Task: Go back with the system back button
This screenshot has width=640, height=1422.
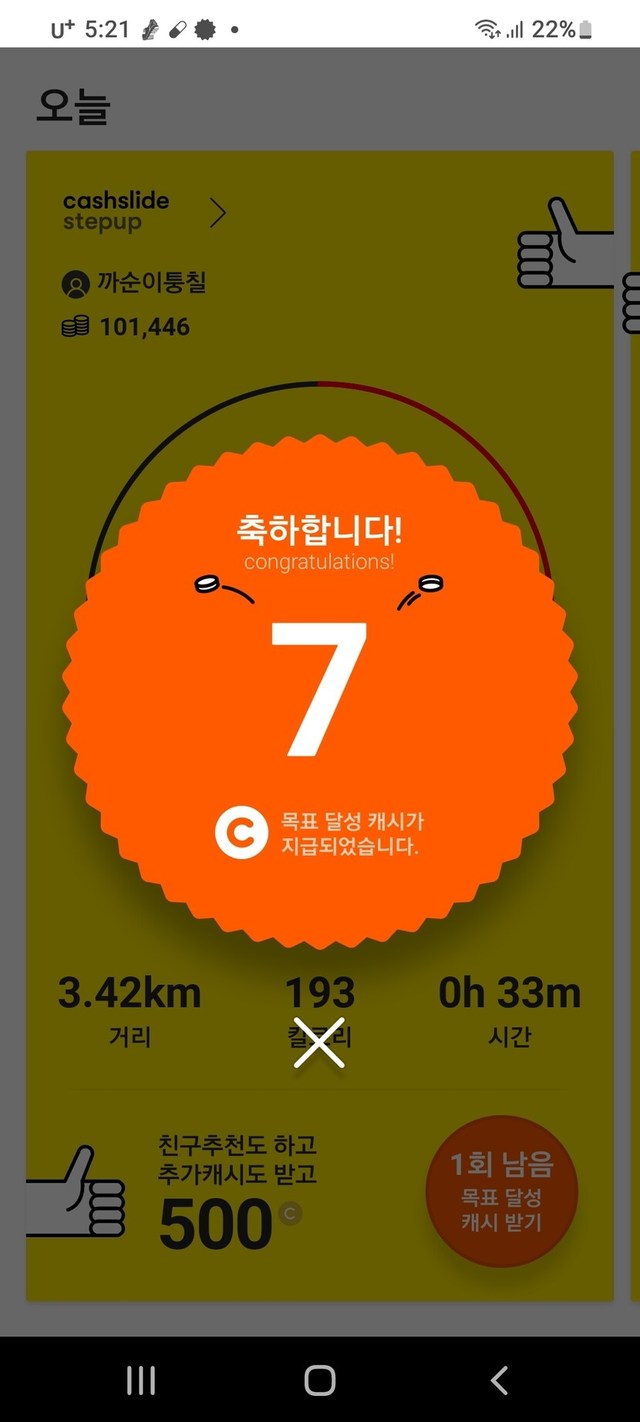Action: pyautogui.click(x=499, y=1380)
